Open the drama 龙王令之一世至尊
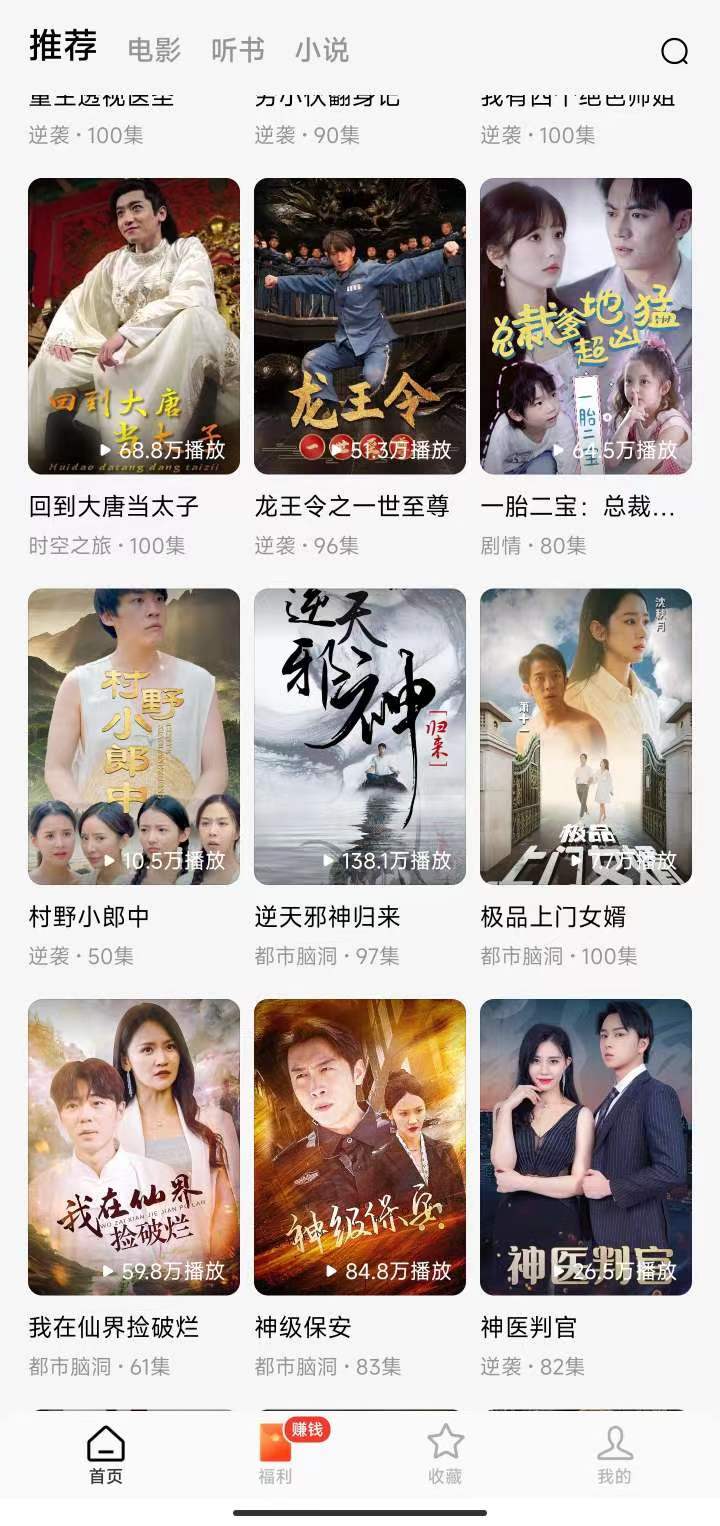 click(360, 326)
